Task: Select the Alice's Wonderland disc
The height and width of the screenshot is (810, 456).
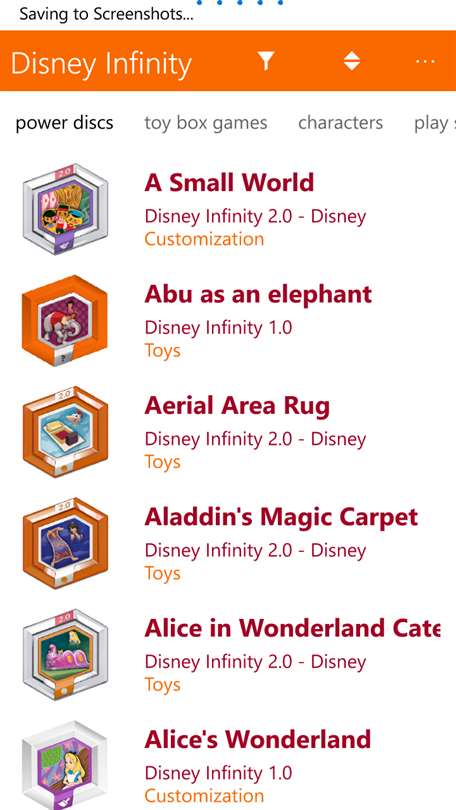Action: click(x=228, y=765)
